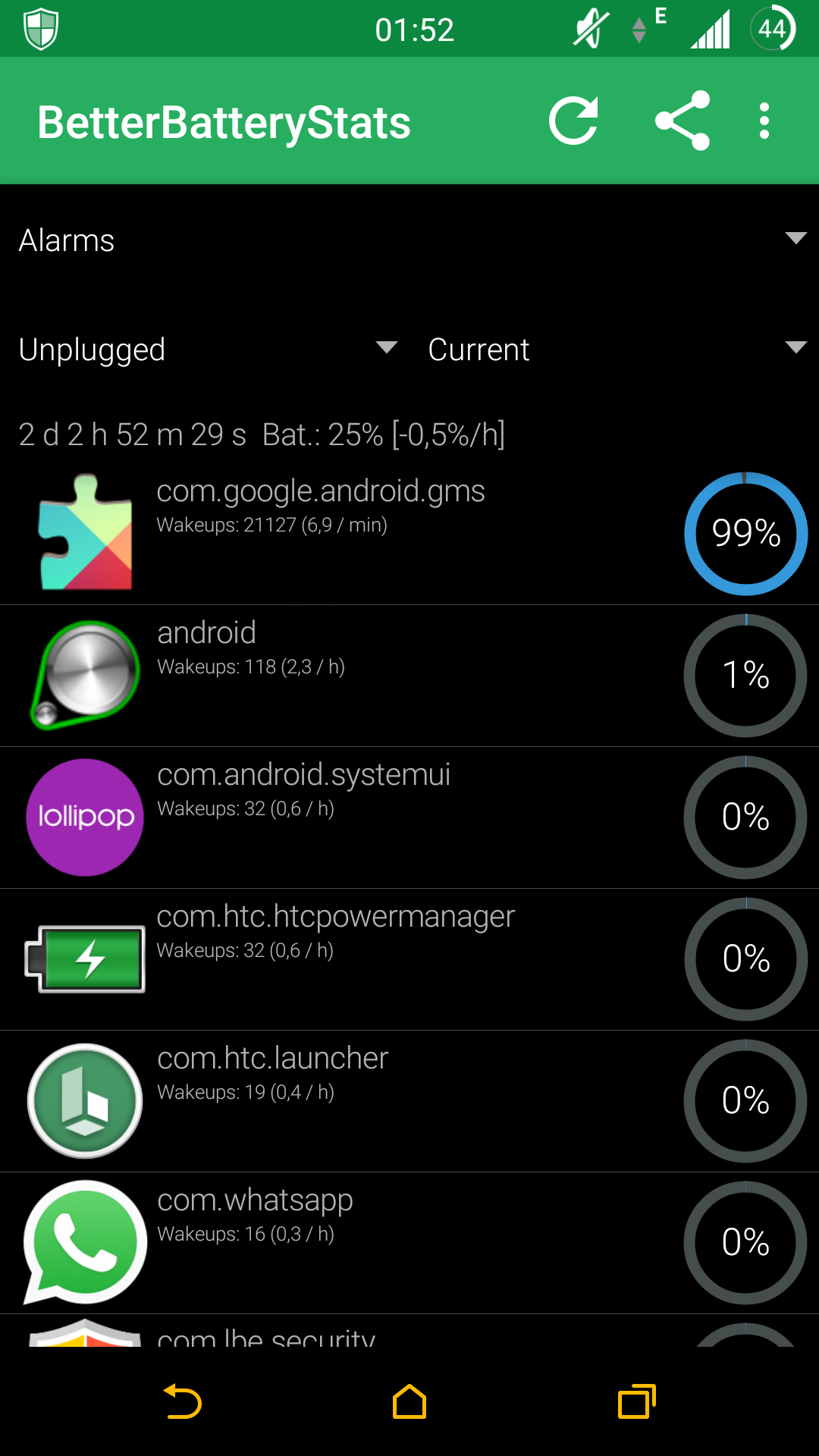Image resolution: width=819 pixels, height=1456 pixels.
Task: Share the current stats
Action: tap(682, 121)
